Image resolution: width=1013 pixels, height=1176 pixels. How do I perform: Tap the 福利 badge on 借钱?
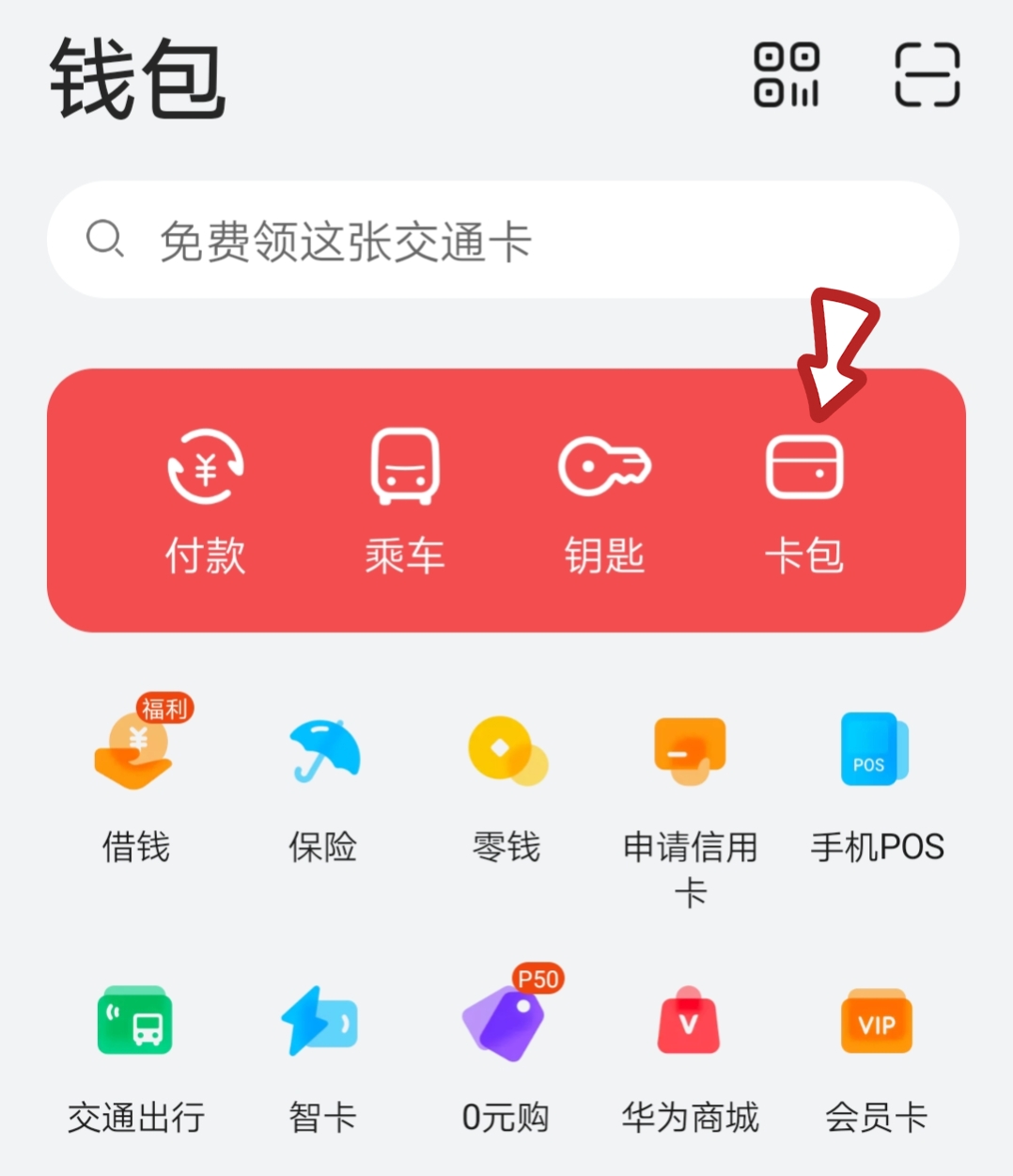pyautogui.click(x=163, y=710)
